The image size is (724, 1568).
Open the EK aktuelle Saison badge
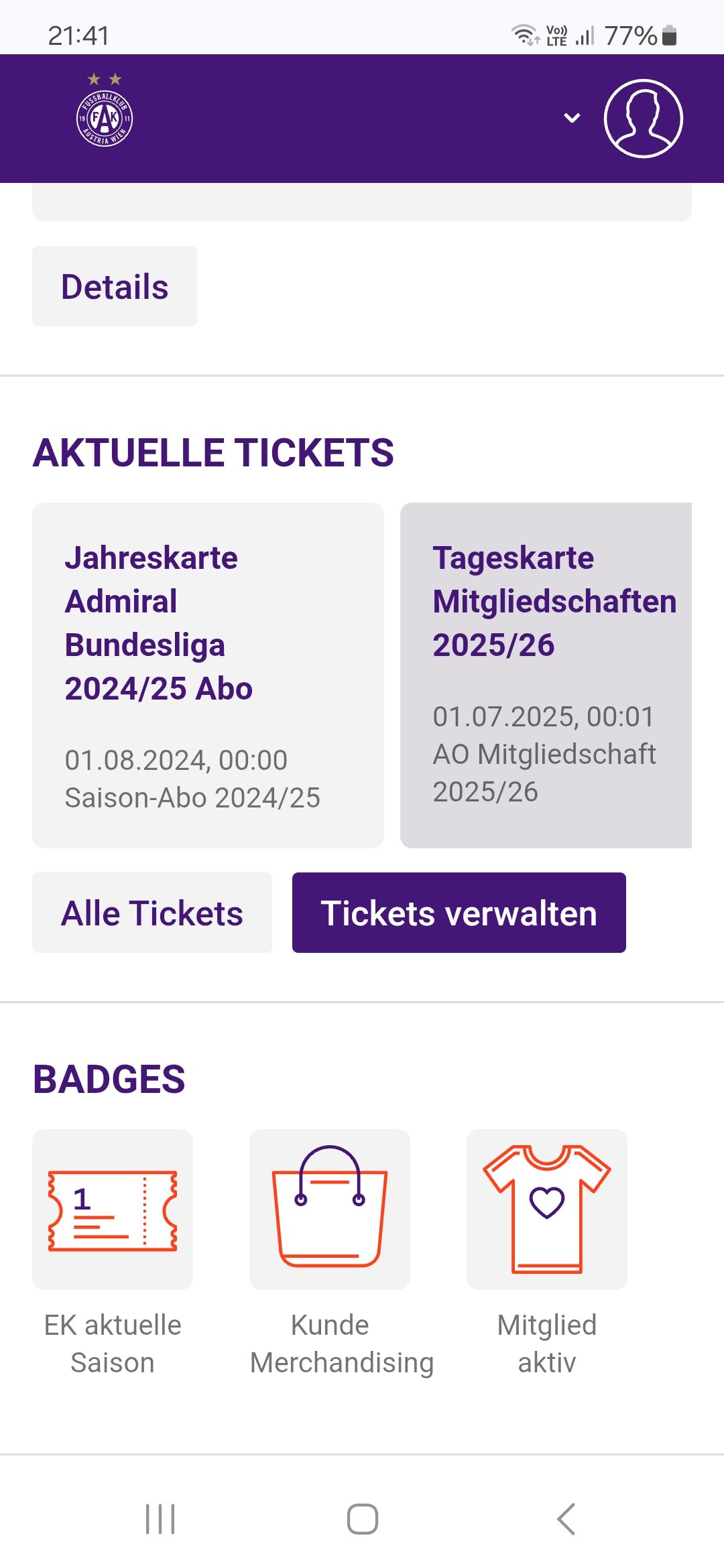coord(113,1210)
